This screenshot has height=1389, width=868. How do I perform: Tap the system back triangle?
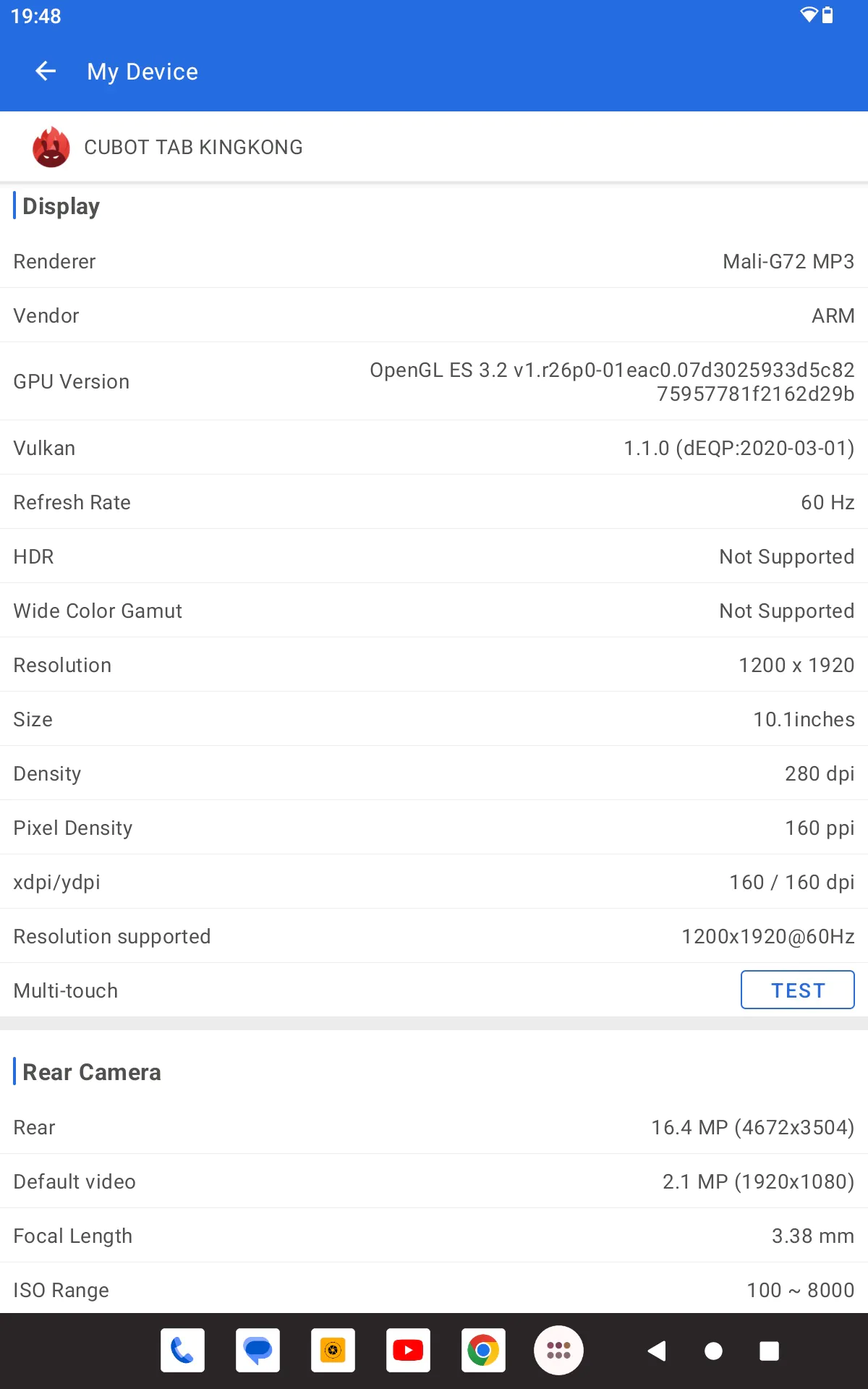[657, 1351]
